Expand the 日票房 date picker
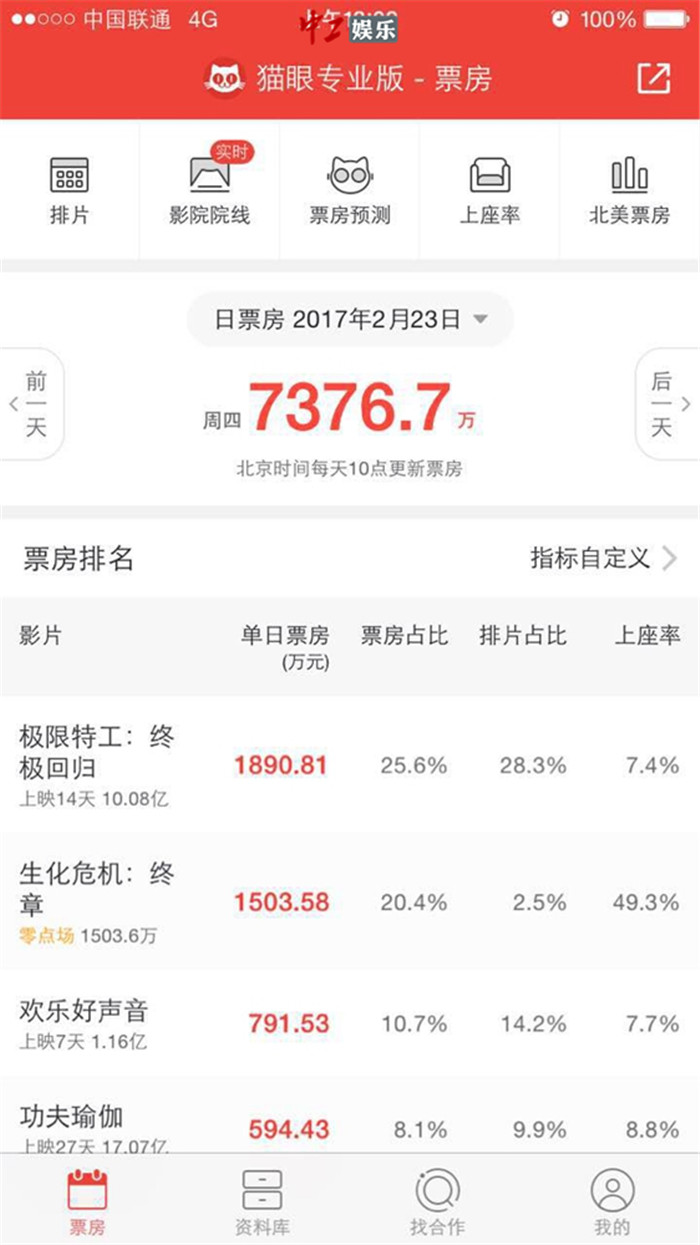 tap(350, 320)
